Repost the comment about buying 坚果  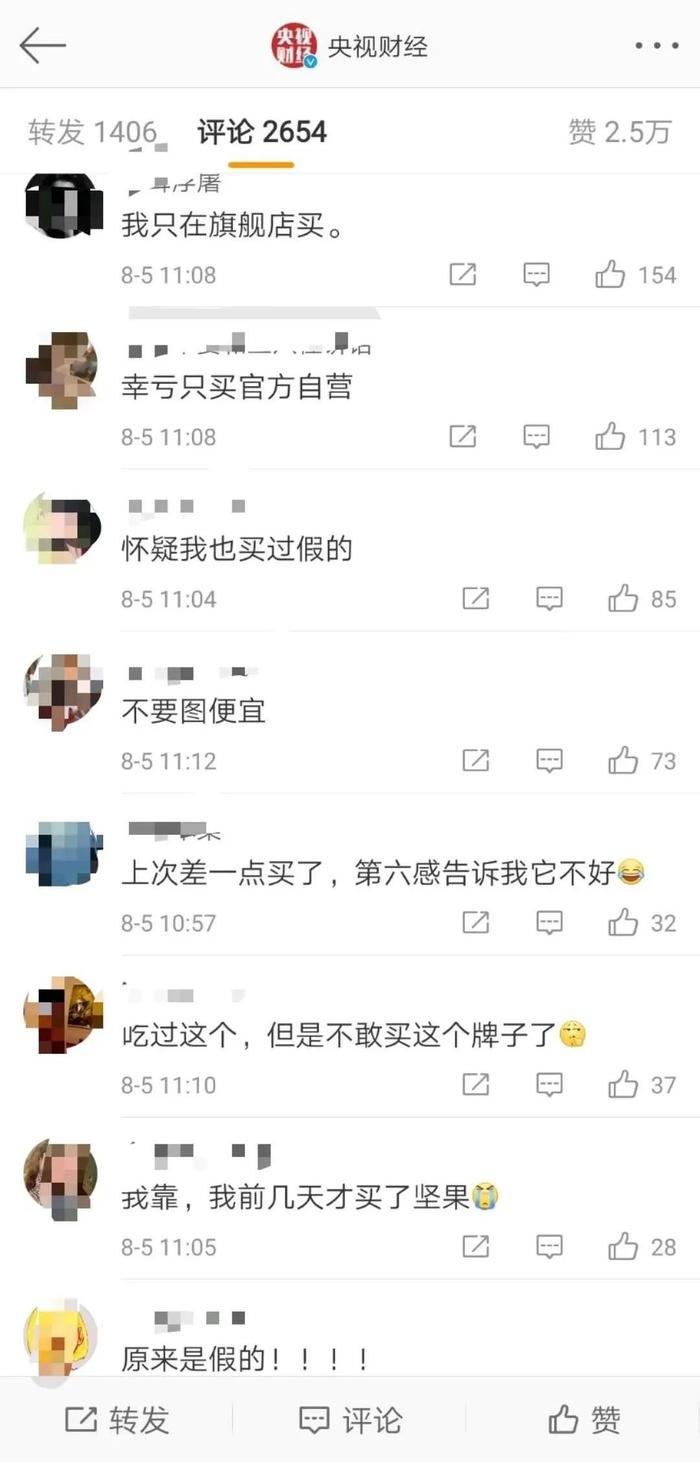click(x=476, y=1246)
